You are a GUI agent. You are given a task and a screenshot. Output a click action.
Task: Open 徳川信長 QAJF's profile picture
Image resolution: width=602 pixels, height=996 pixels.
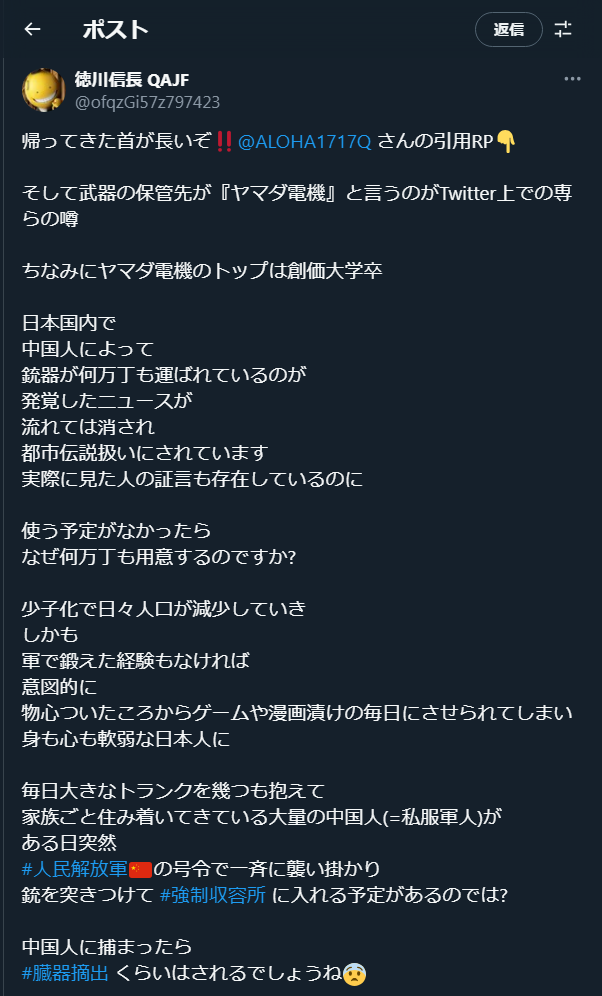[44, 90]
